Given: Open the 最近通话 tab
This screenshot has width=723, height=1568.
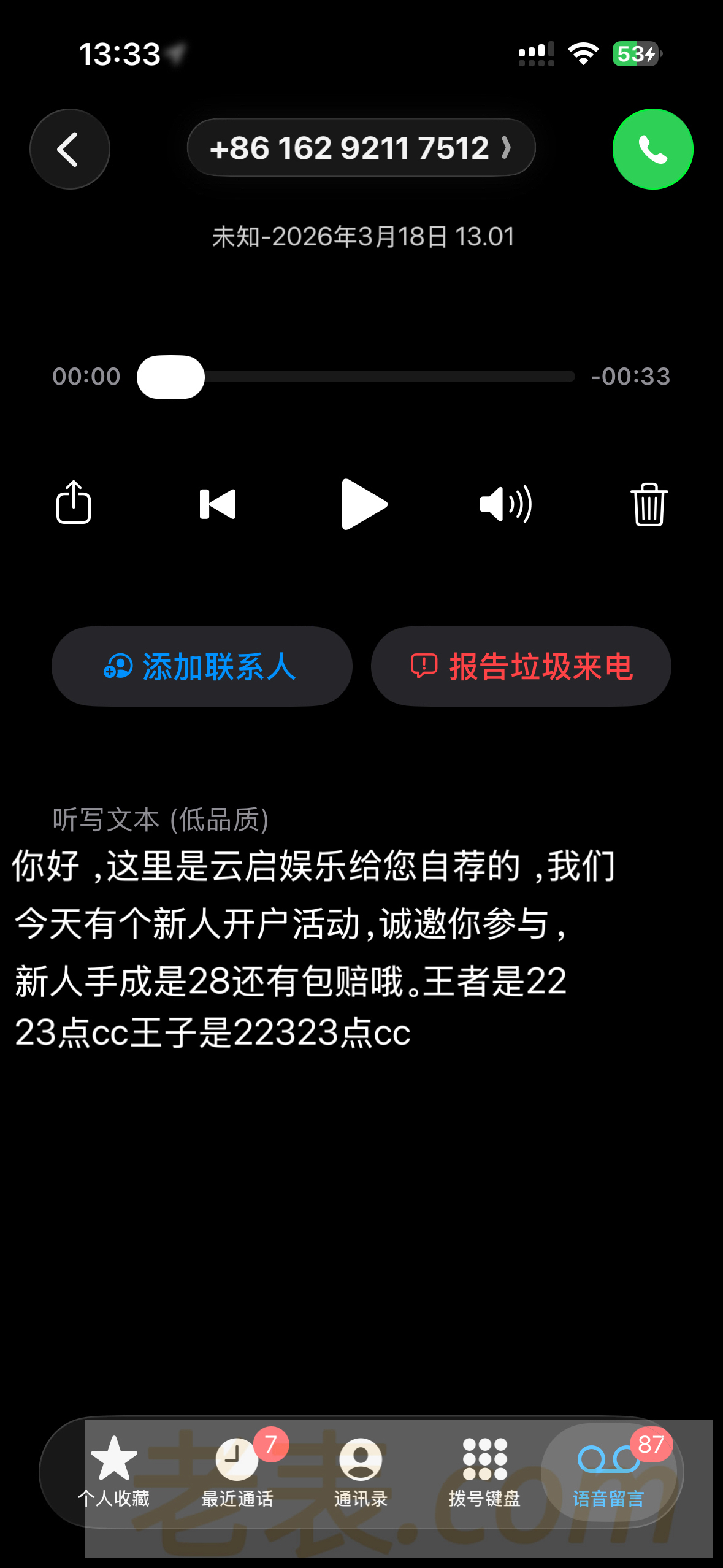Looking at the screenshot, I should pyautogui.click(x=237, y=1471).
